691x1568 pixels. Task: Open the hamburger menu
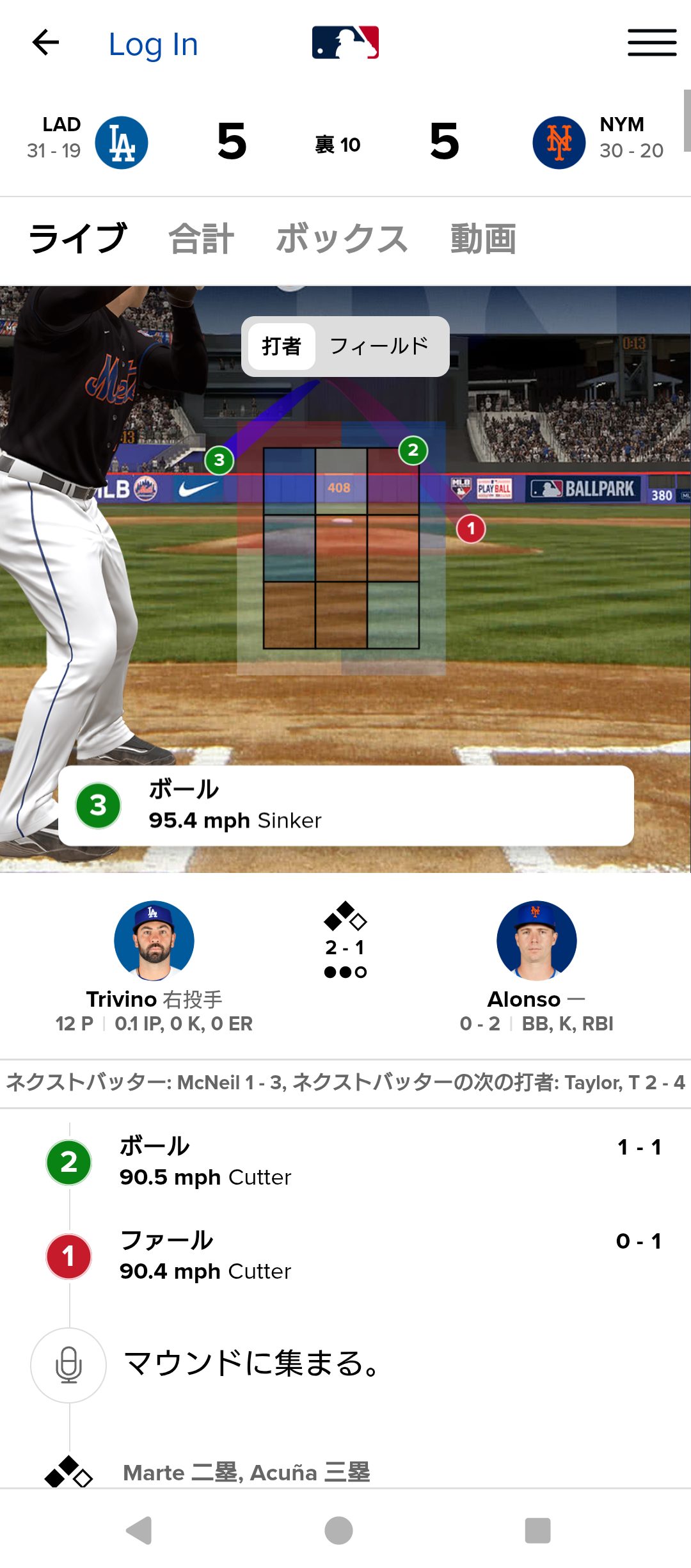pos(652,43)
